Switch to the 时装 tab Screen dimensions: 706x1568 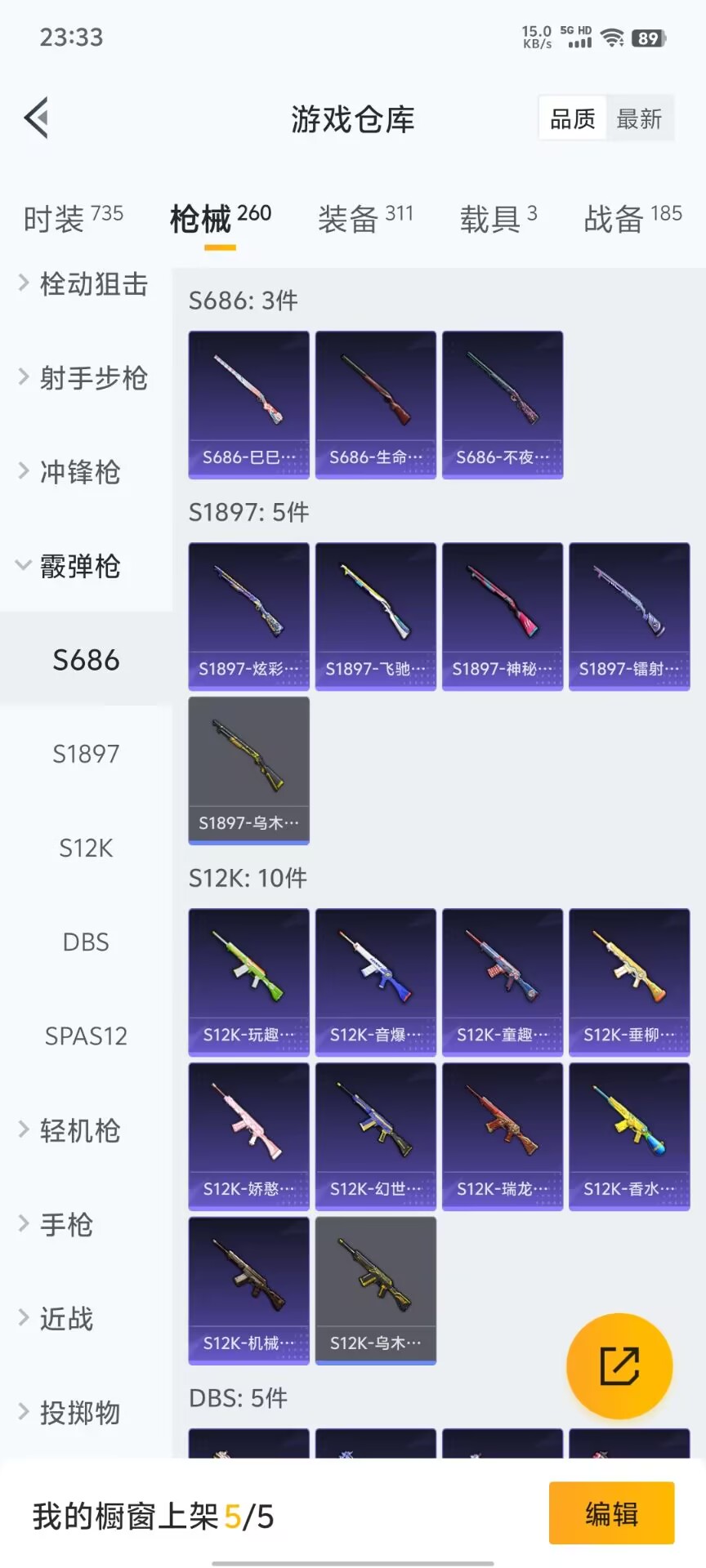[72, 219]
